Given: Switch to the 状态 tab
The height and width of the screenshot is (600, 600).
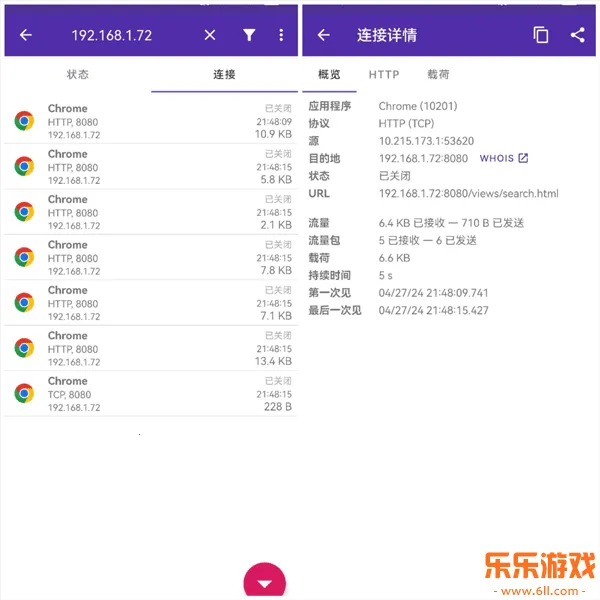Looking at the screenshot, I should coord(78,75).
